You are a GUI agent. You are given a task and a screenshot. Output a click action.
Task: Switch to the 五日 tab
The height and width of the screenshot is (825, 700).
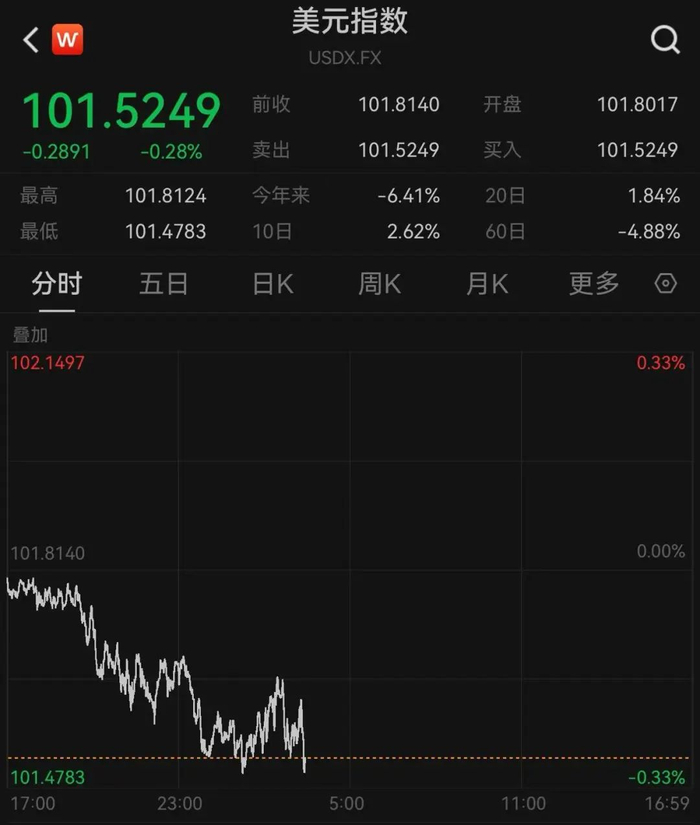pyautogui.click(x=164, y=284)
